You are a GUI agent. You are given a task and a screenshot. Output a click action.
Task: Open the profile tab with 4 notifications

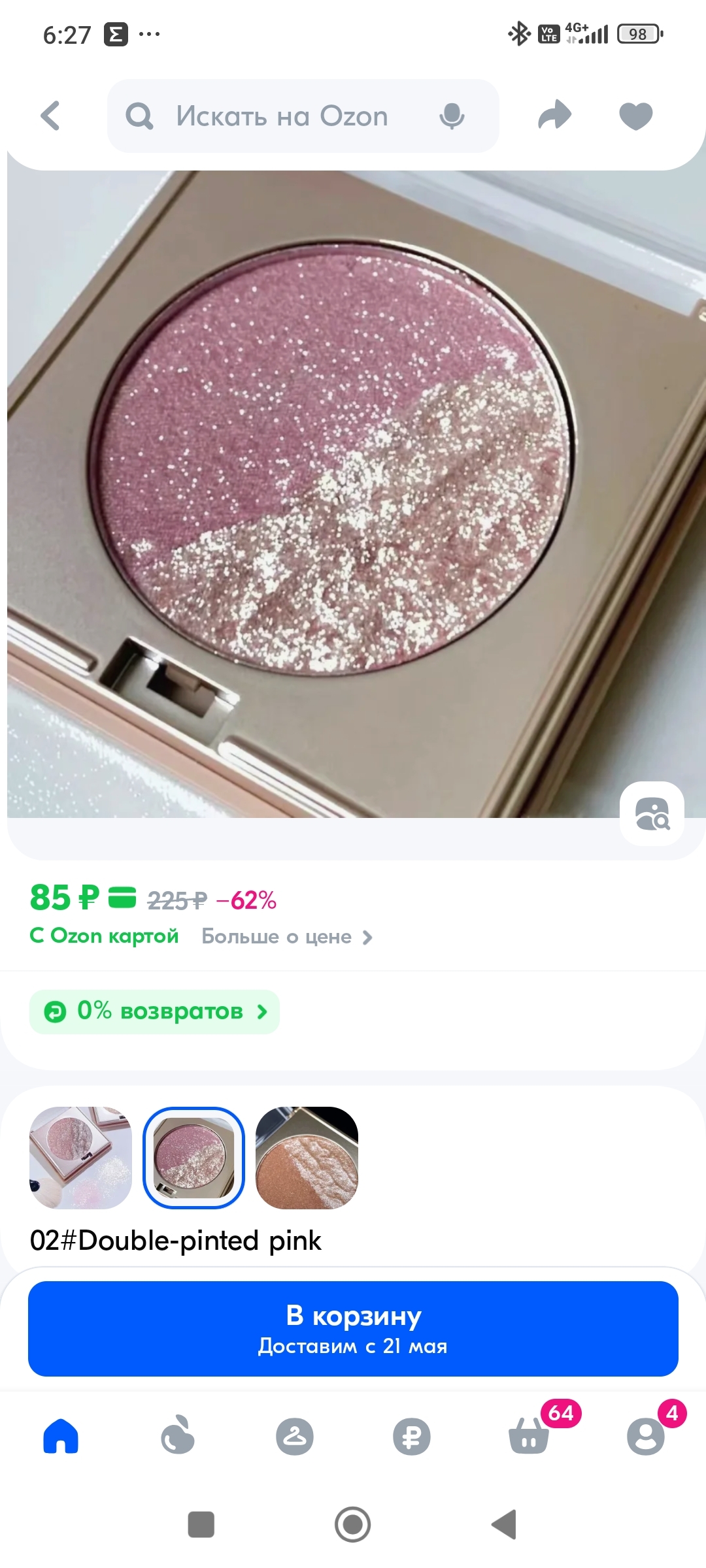pos(646,1436)
